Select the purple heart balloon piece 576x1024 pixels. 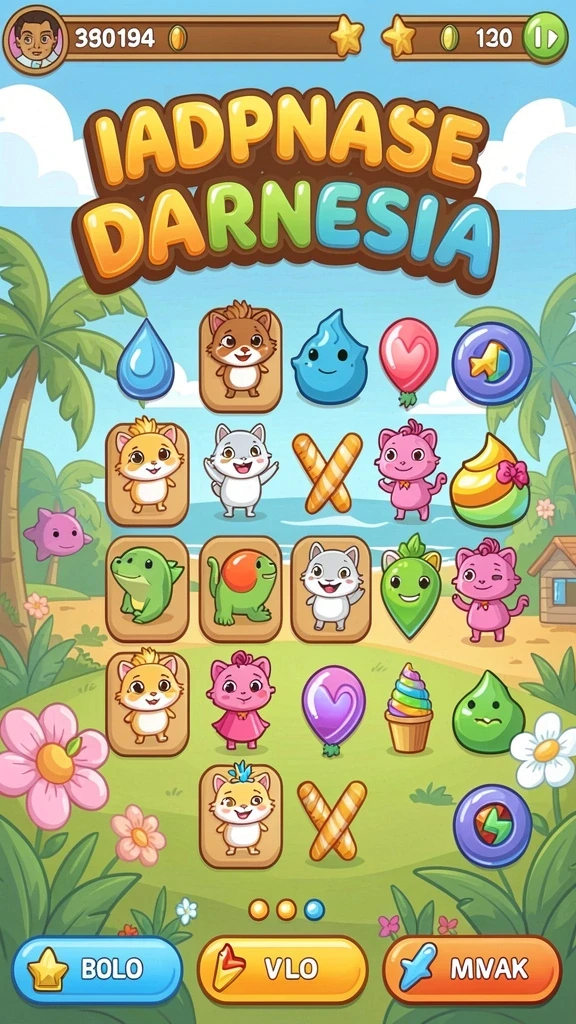click(x=333, y=710)
